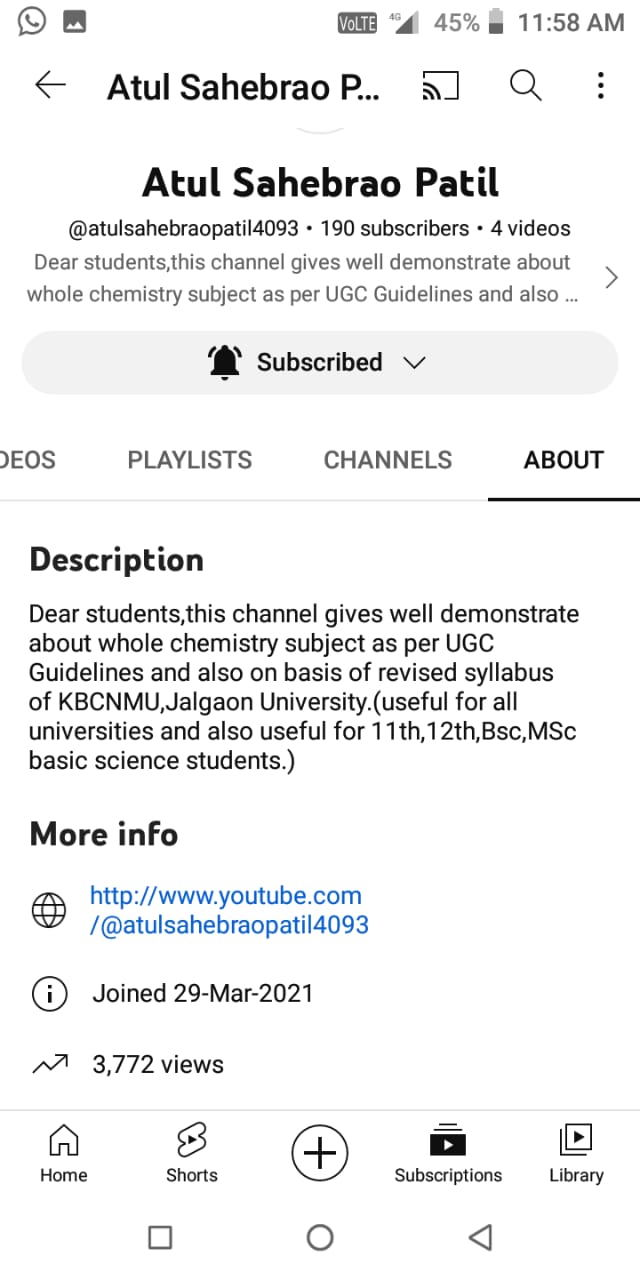
Task: Open the Subscribed notification dropdown
Action: click(320, 362)
